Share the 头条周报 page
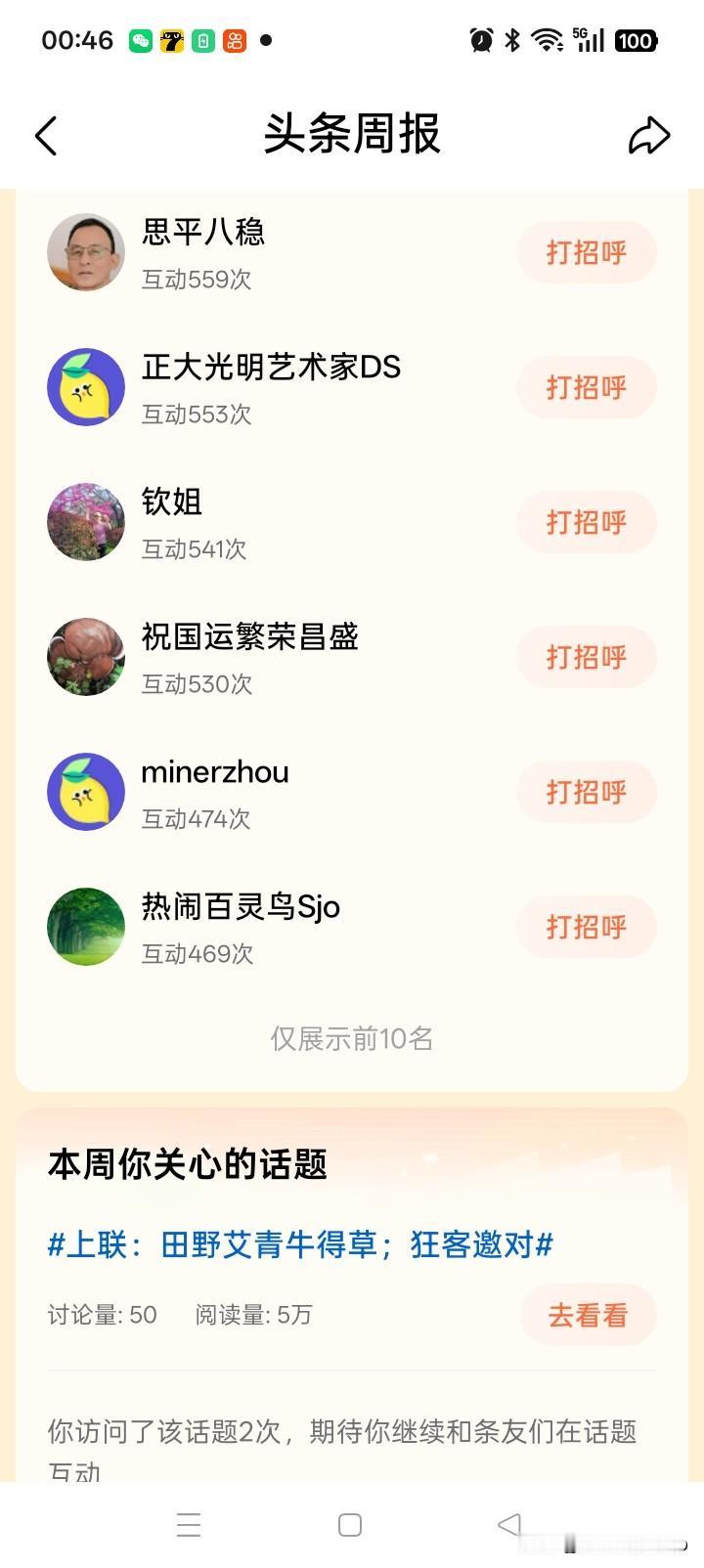704x1568 pixels. click(x=648, y=136)
